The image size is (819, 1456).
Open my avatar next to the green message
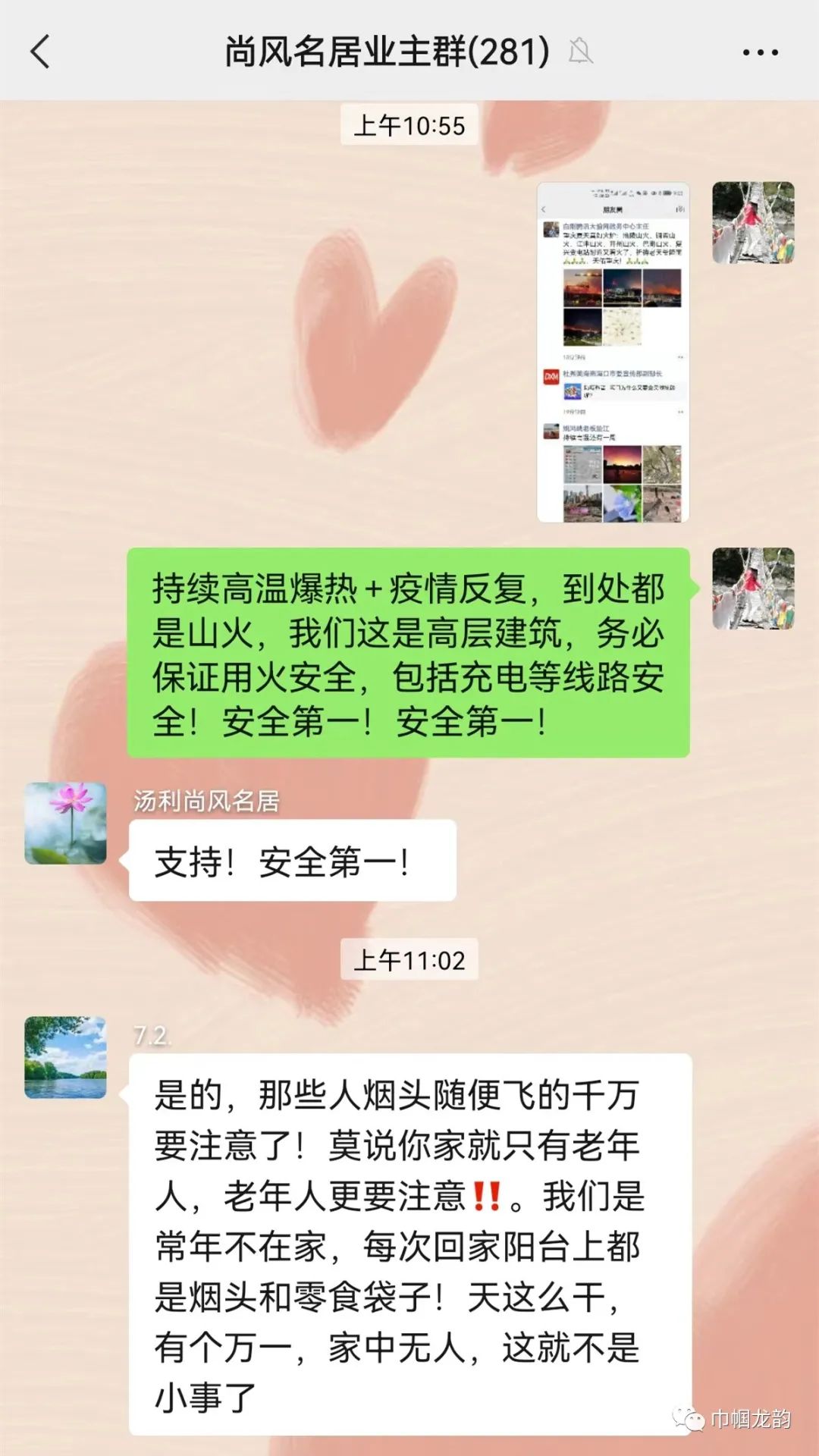pyautogui.click(x=753, y=588)
